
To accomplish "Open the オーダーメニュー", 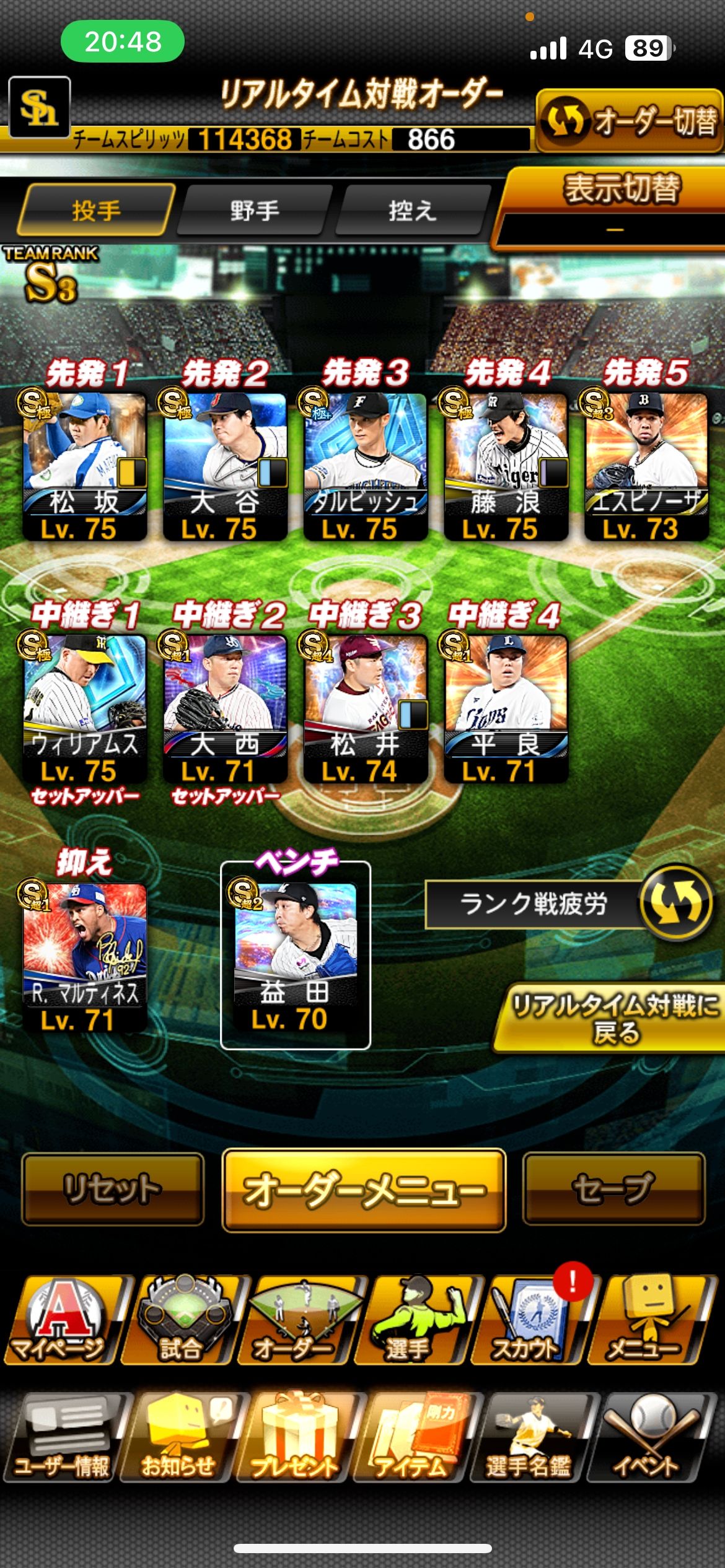I will 364,1190.
